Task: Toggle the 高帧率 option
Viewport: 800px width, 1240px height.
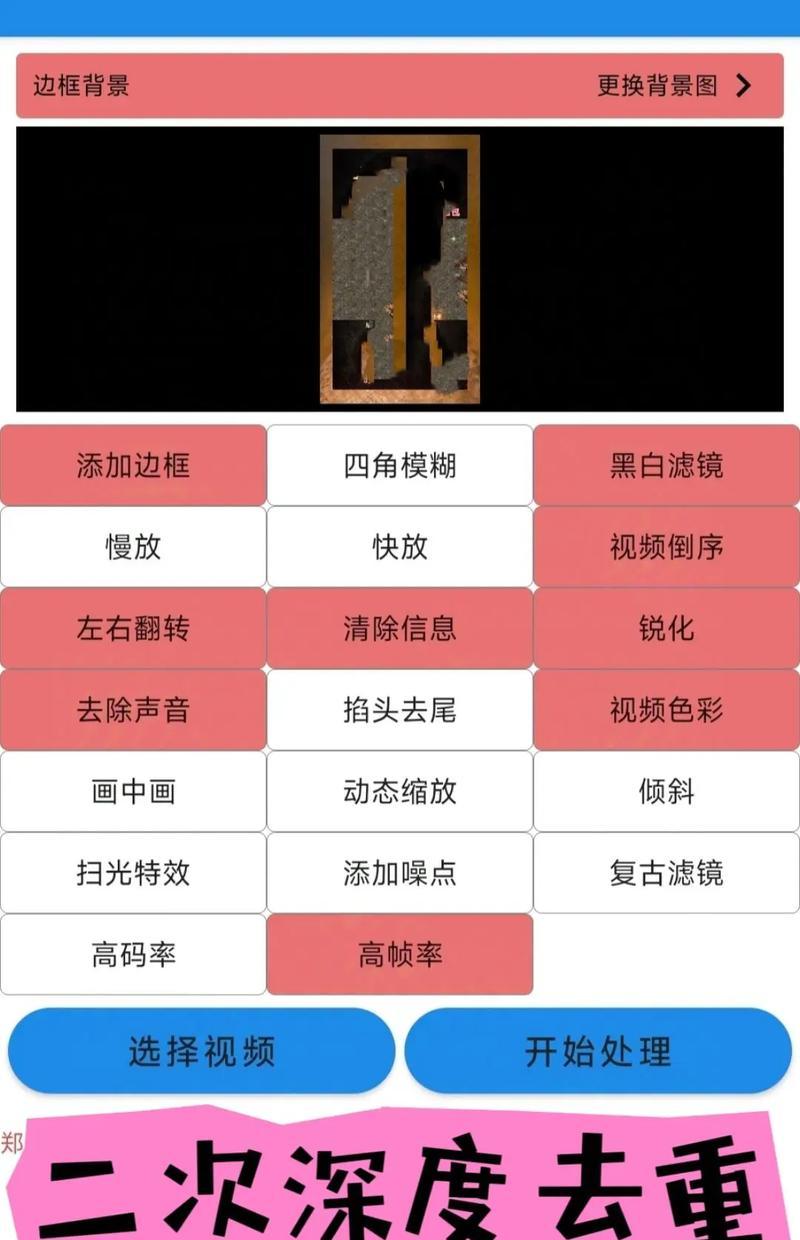Action: tap(400, 955)
